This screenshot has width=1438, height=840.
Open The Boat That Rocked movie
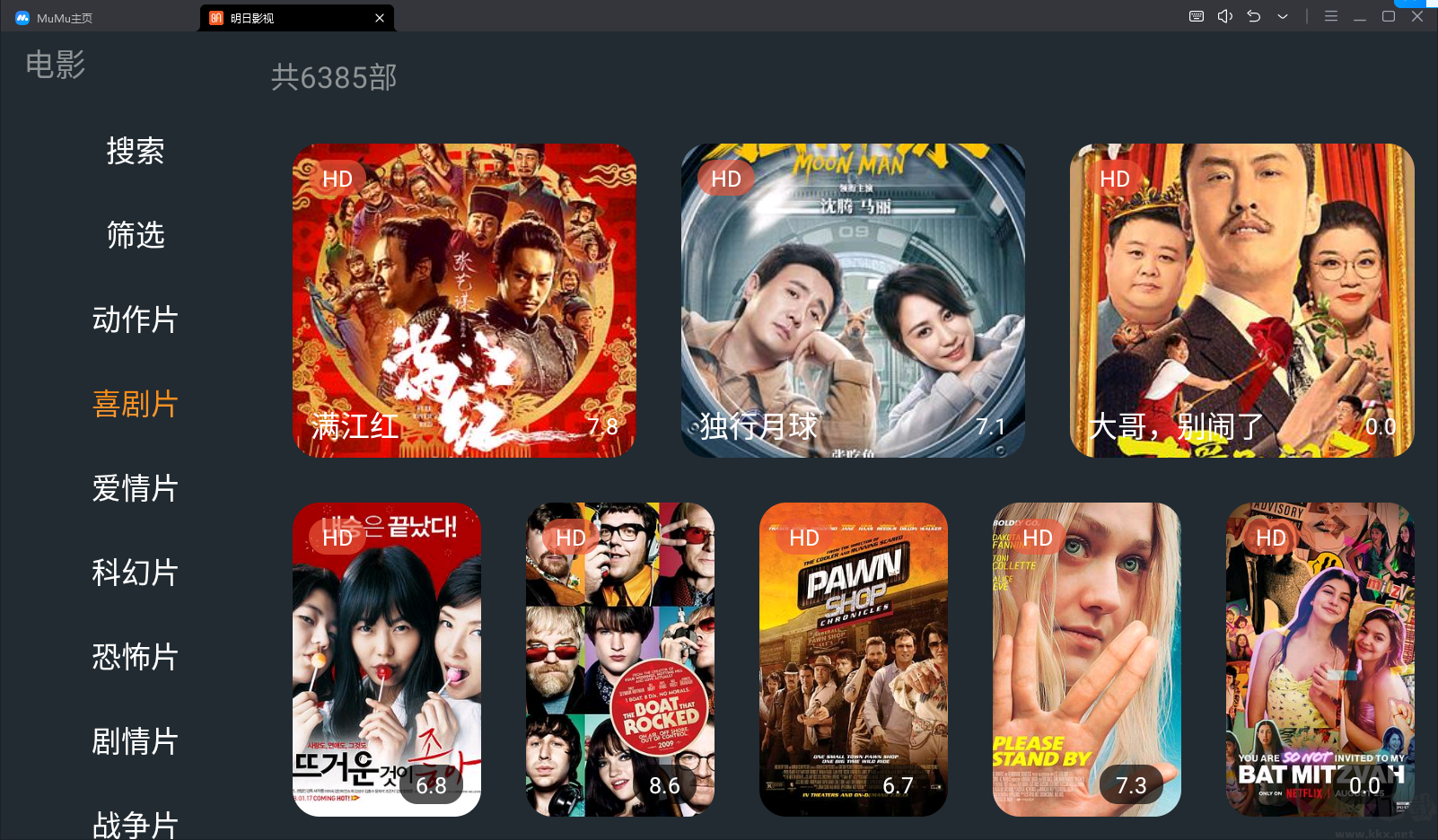(x=620, y=660)
